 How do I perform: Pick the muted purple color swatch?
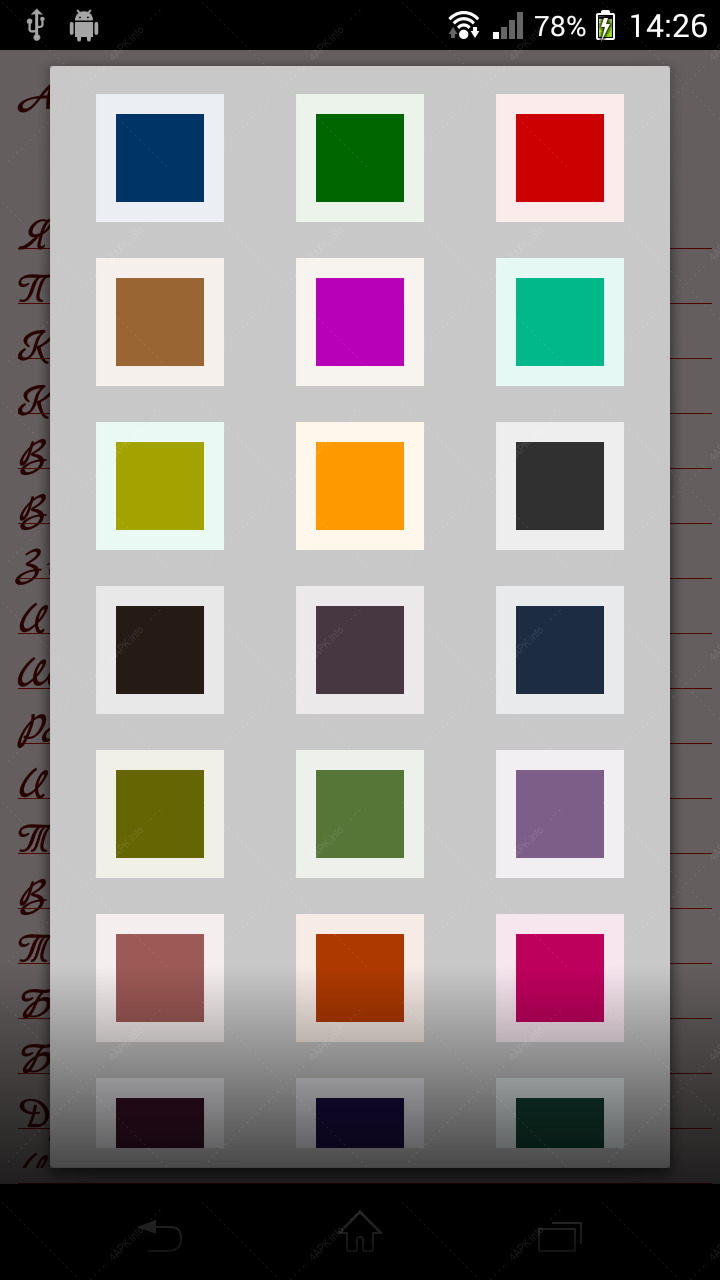[560, 814]
